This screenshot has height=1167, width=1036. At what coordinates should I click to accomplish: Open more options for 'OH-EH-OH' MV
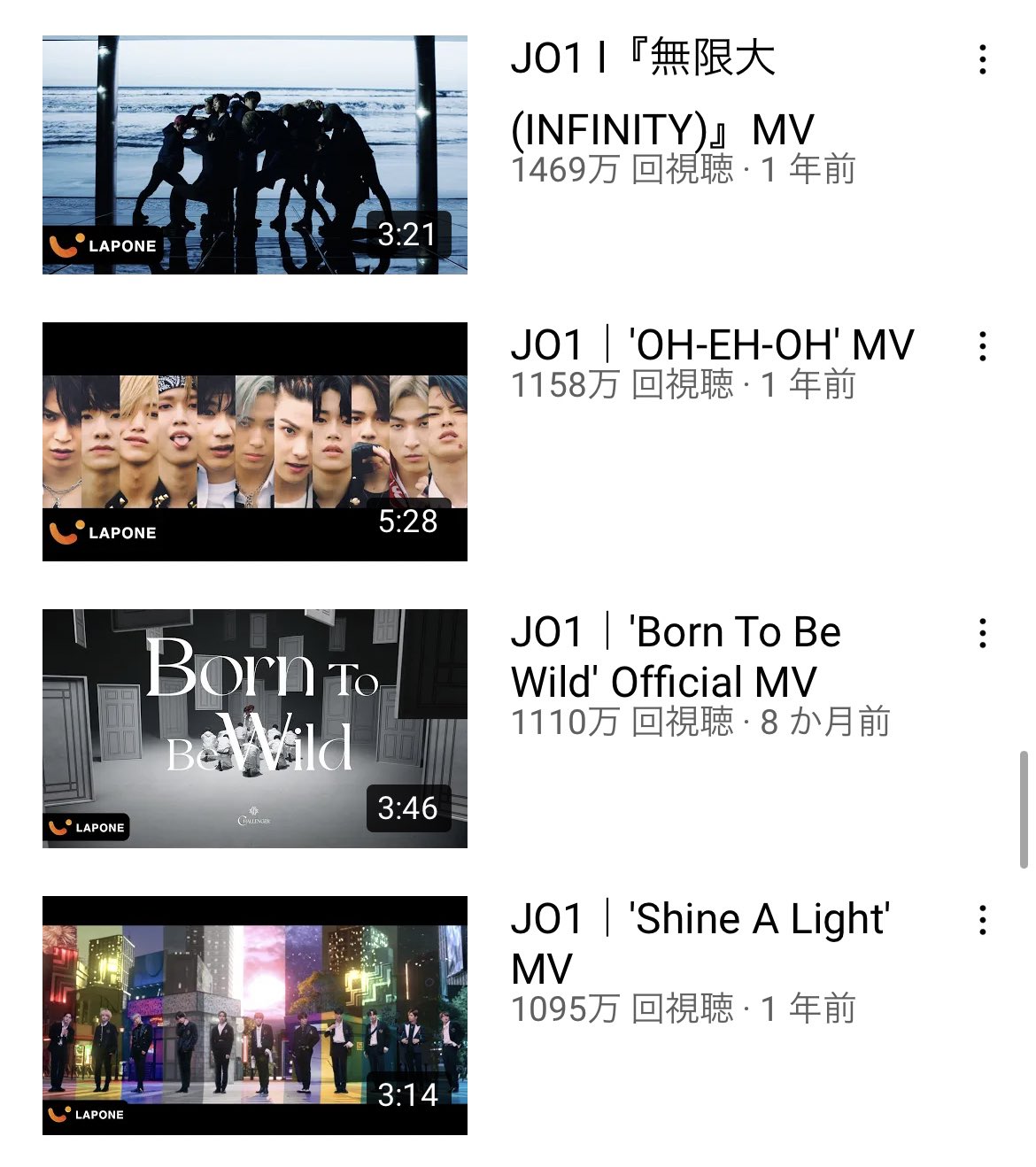[x=983, y=346]
